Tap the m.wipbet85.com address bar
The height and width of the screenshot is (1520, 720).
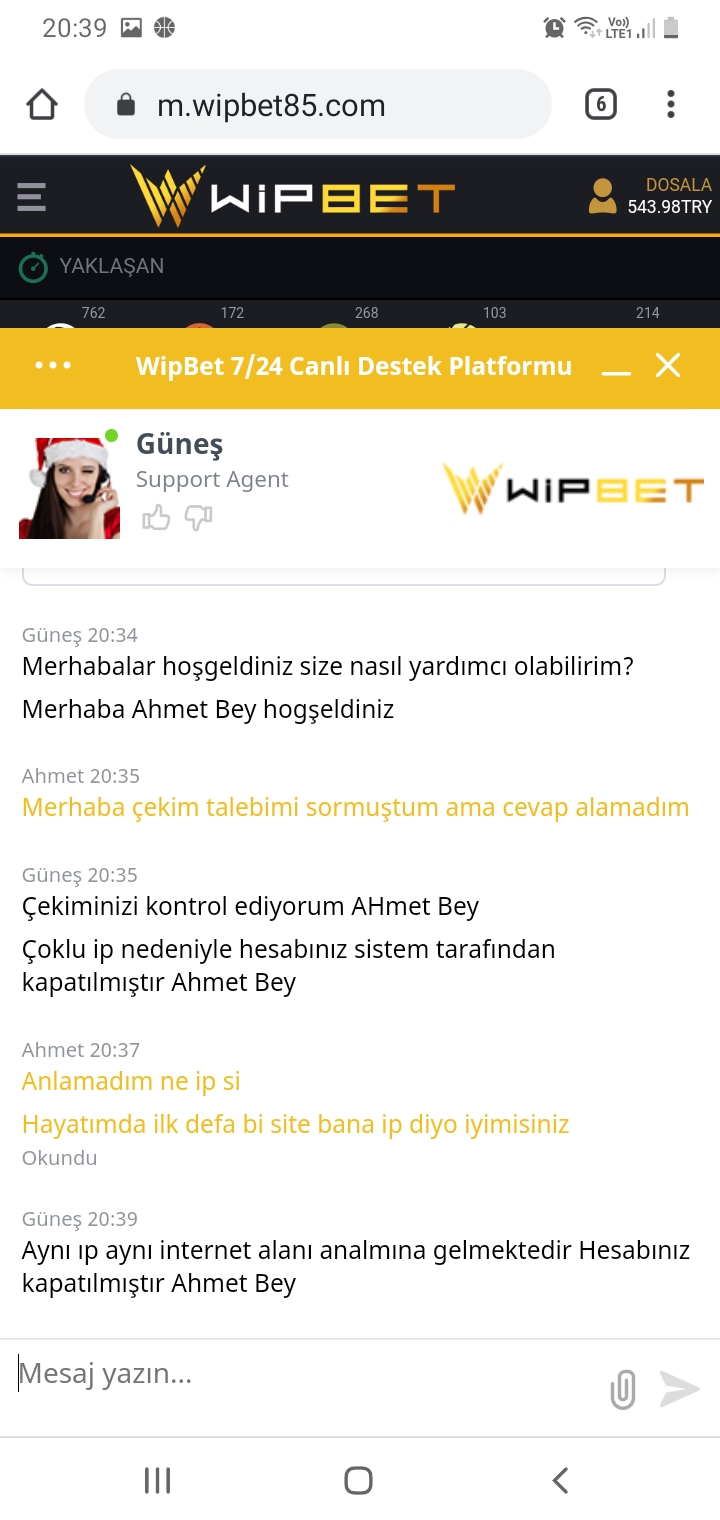click(318, 105)
